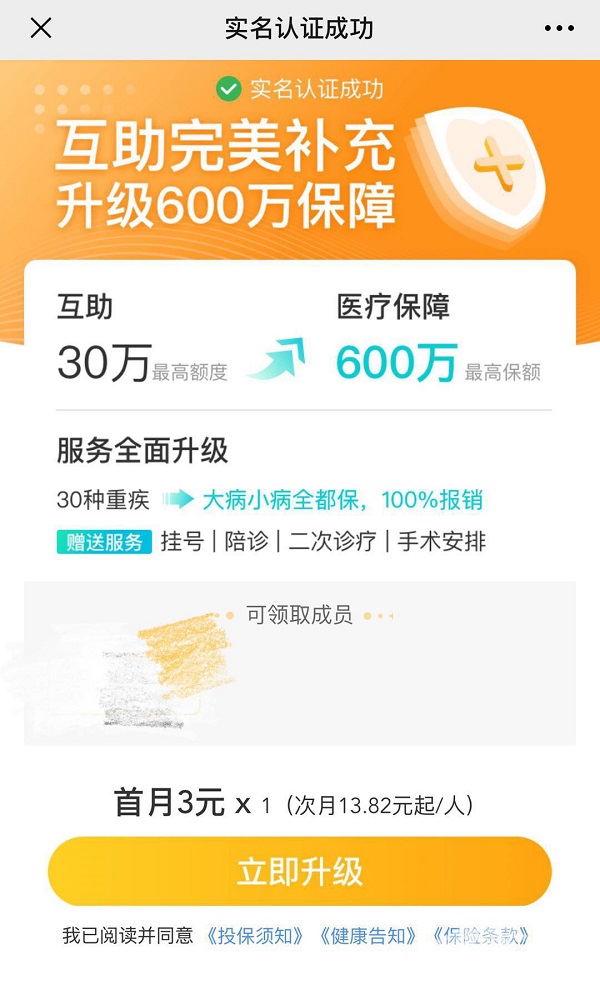Screen dimensions: 600x1000
Task: Close the 实名认证成功 page
Action: (x=40, y=28)
